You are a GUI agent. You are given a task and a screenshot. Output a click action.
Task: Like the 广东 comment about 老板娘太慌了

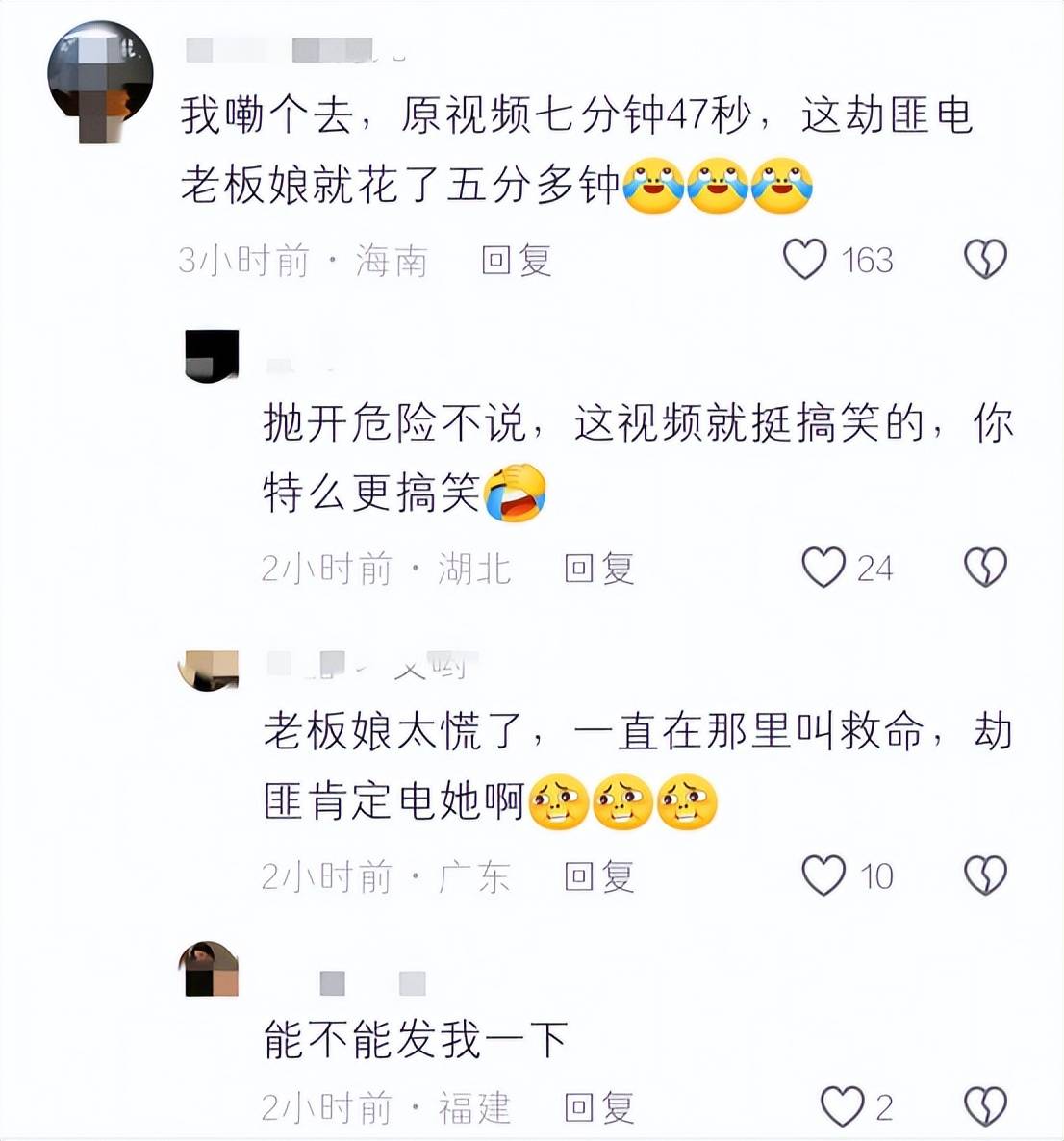(823, 875)
